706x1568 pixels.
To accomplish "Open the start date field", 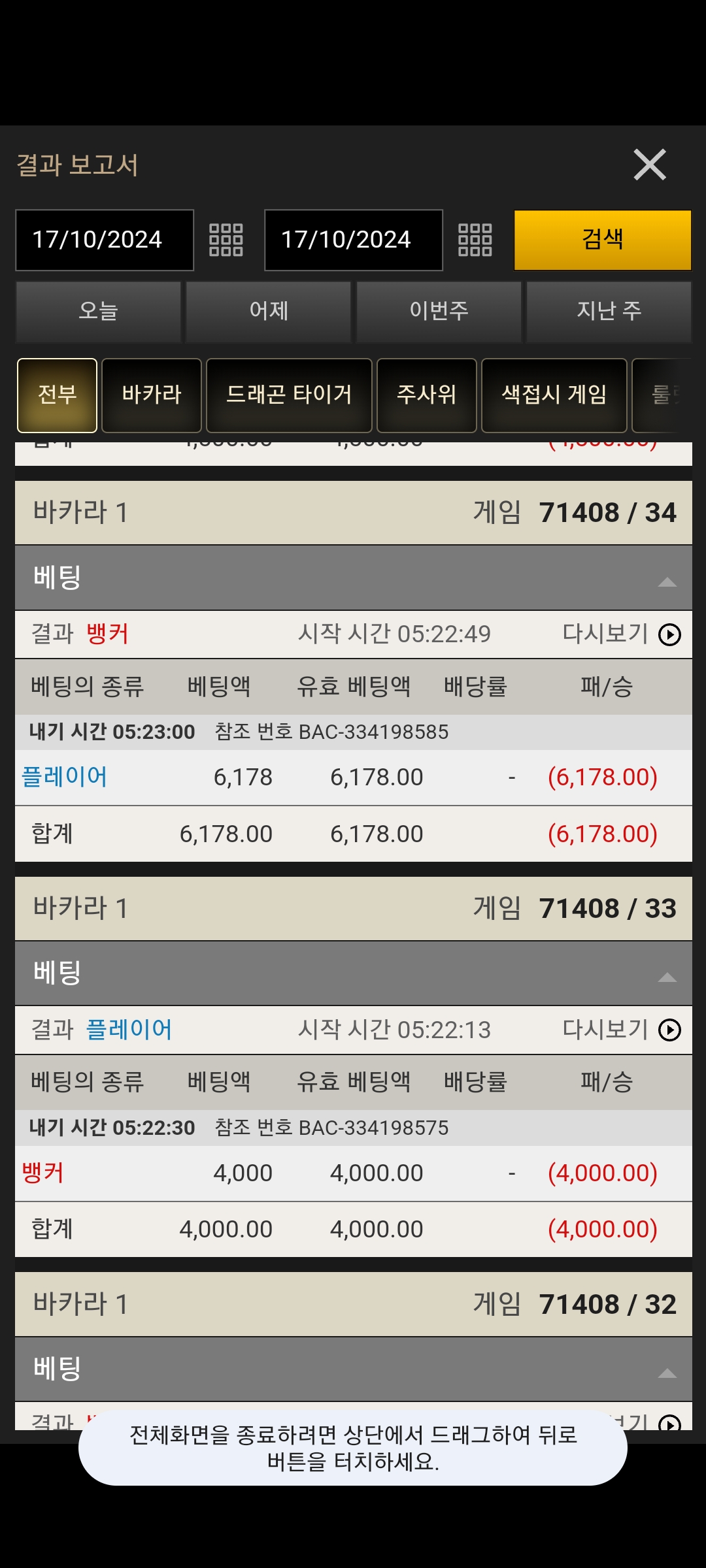I will pyautogui.click(x=105, y=240).
